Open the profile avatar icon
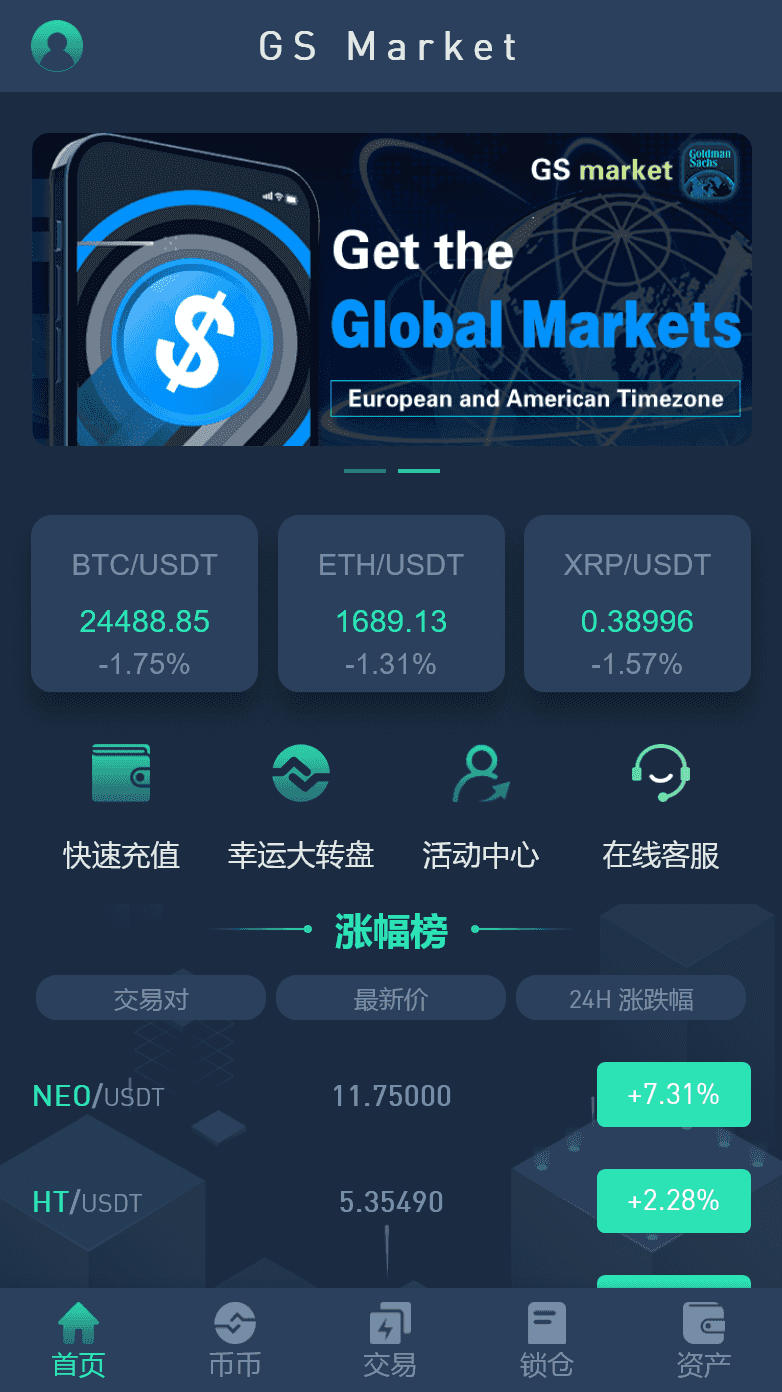 click(x=57, y=46)
